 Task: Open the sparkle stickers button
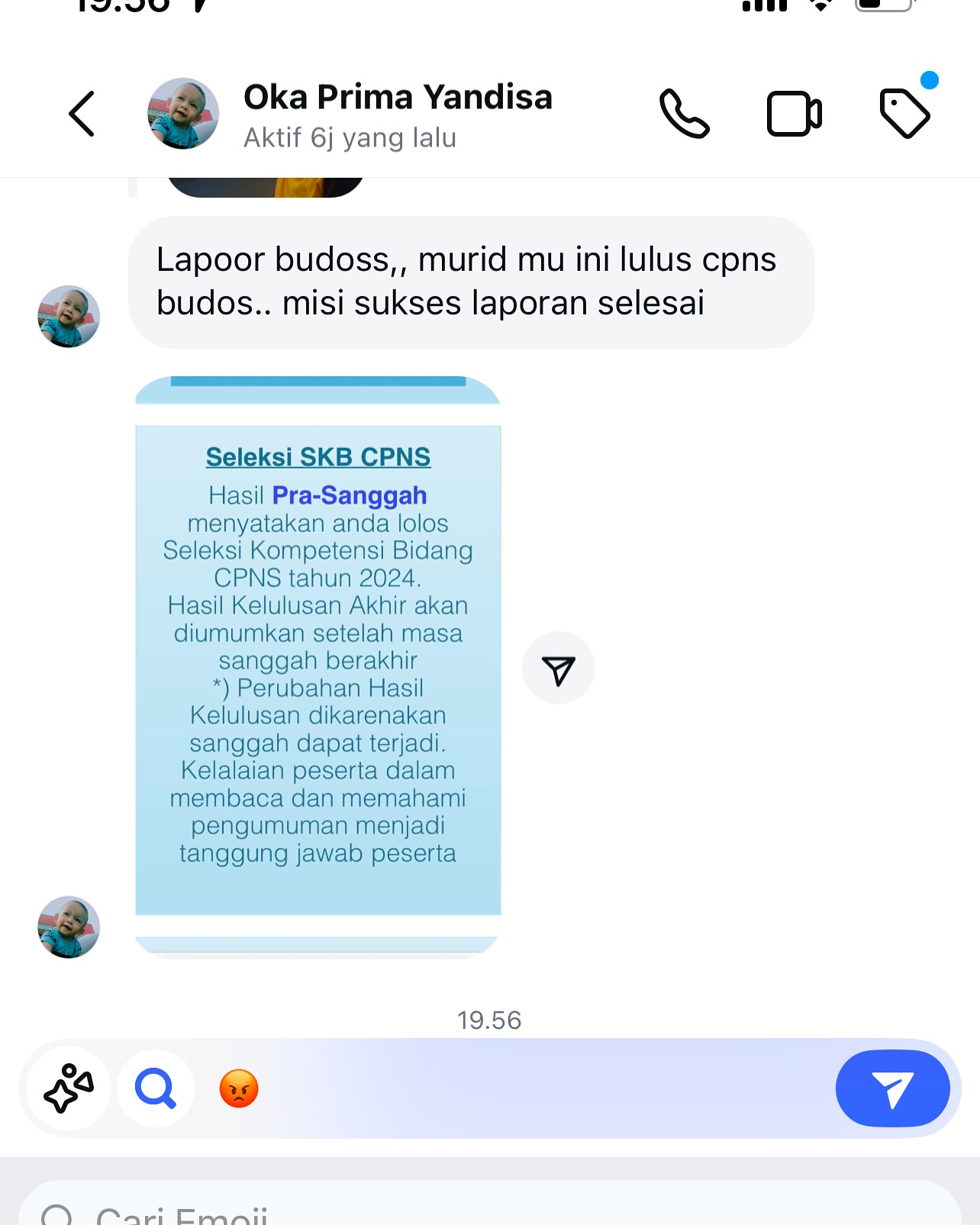coord(69,1088)
